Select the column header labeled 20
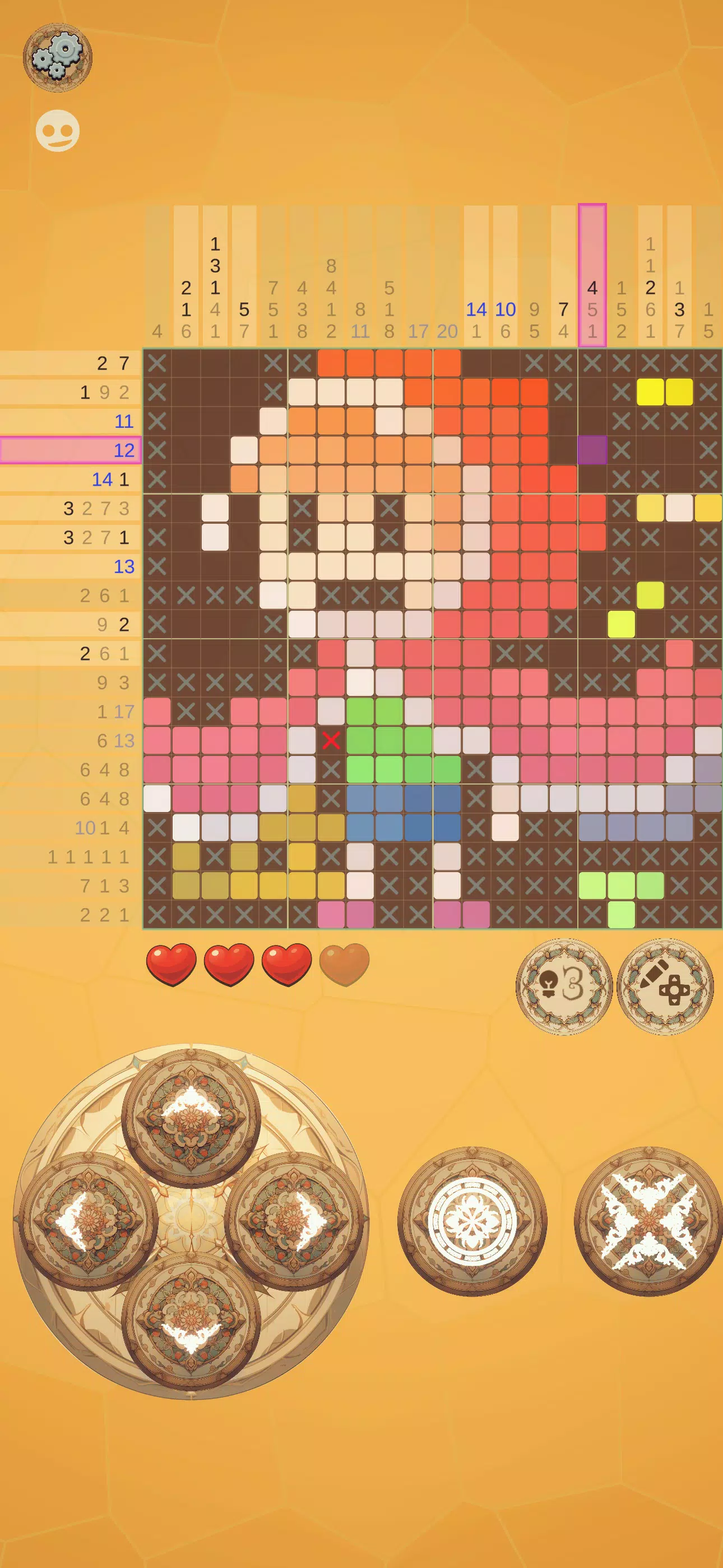723x1568 pixels. (x=447, y=332)
